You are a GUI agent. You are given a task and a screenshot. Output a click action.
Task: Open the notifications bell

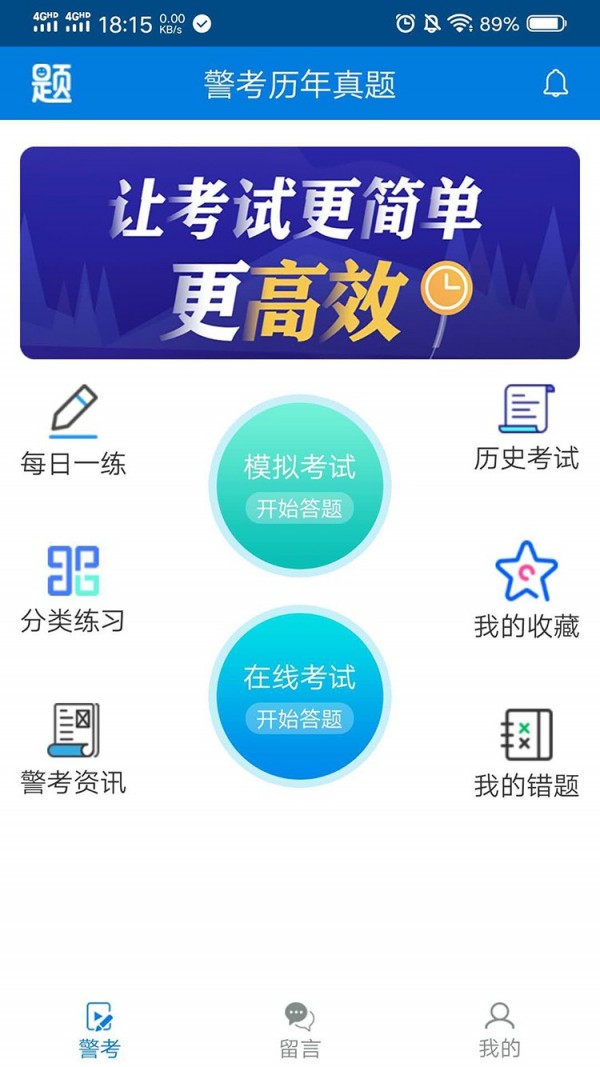555,84
